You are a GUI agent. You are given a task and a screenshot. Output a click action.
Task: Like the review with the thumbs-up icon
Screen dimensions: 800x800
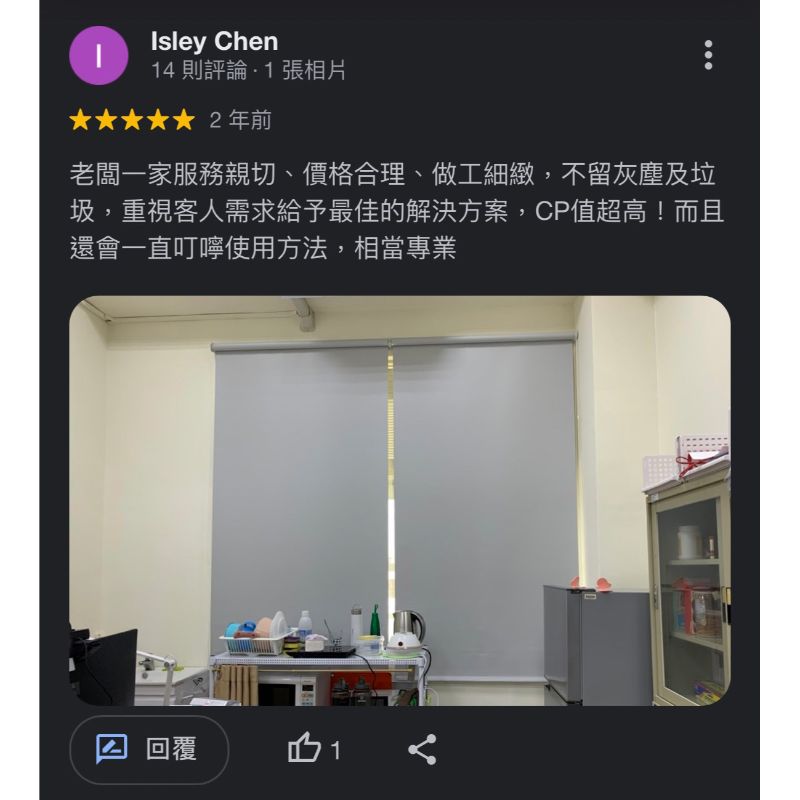coord(306,749)
